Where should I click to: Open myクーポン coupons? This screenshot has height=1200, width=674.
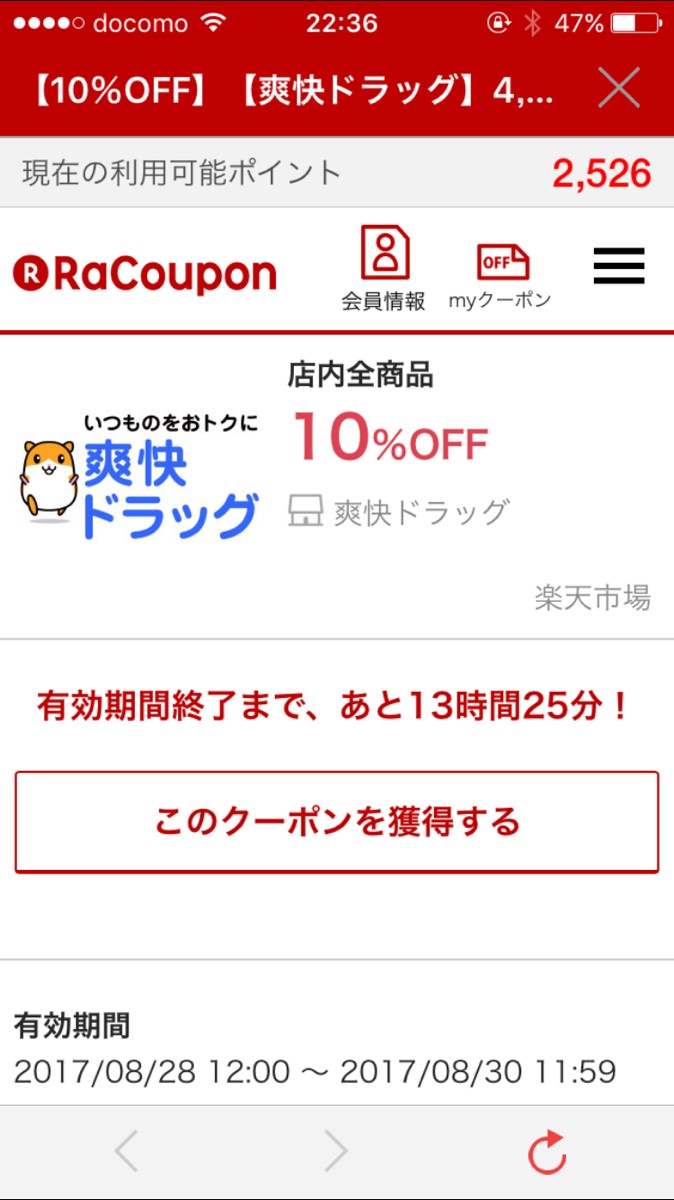coord(501,273)
